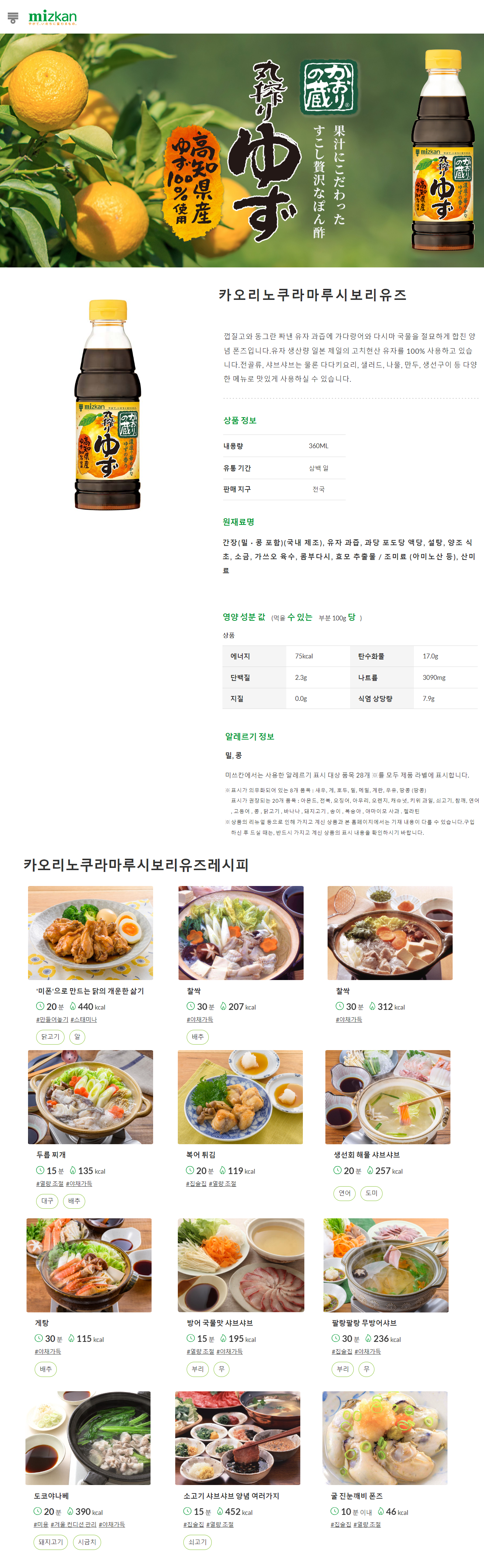Tap the 대구 ingredient chip
This screenshot has width=484, height=1568.
48,1201
